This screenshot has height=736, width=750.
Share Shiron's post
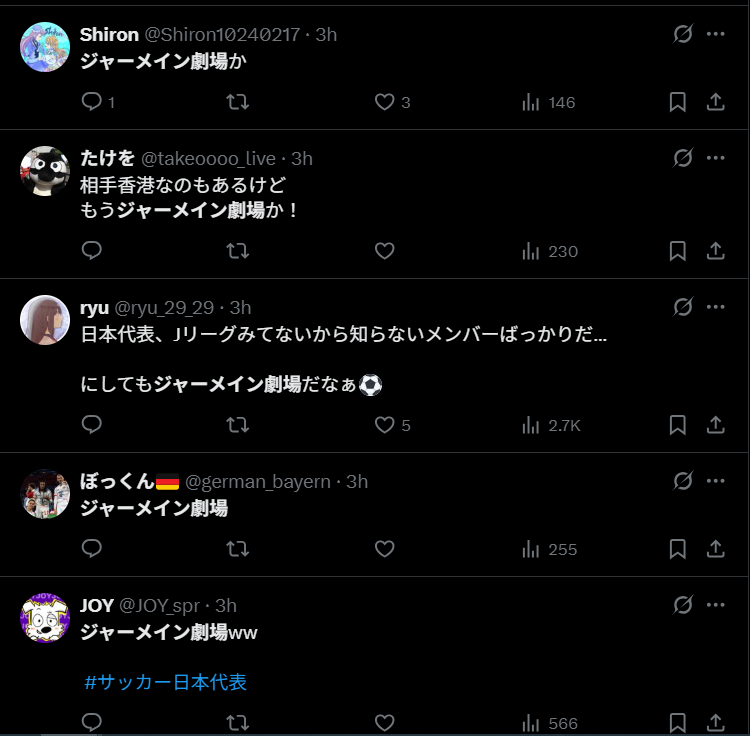pyautogui.click(x=716, y=102)
